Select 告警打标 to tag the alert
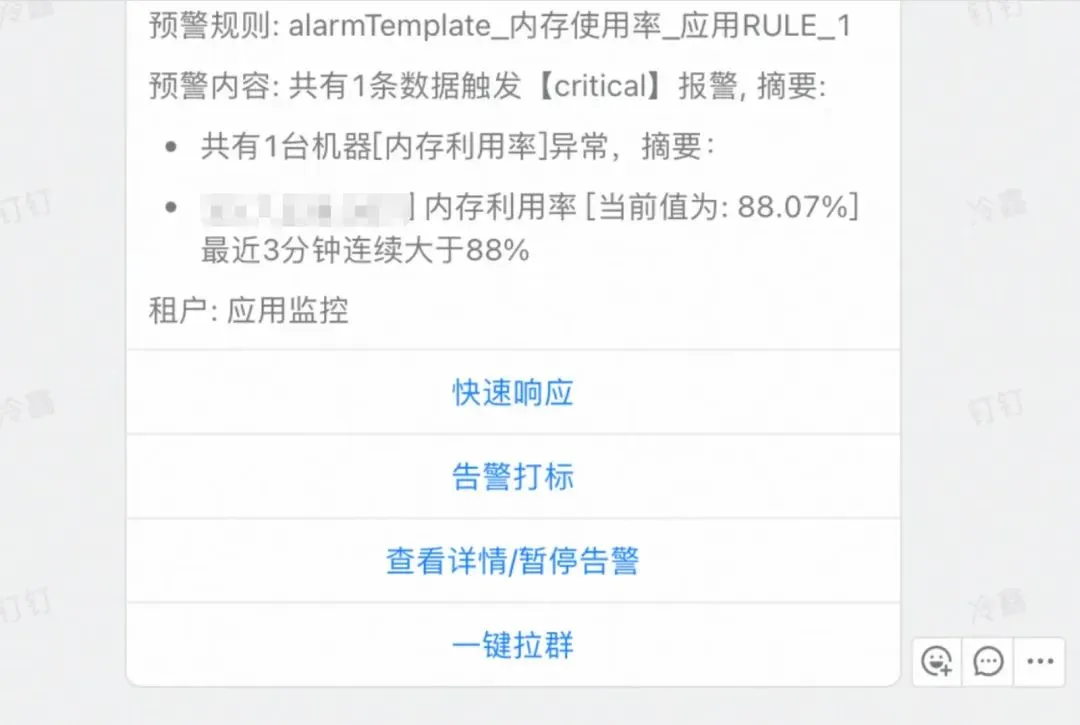This screenshot has height=725, width=1080. (x=513, y=477)
